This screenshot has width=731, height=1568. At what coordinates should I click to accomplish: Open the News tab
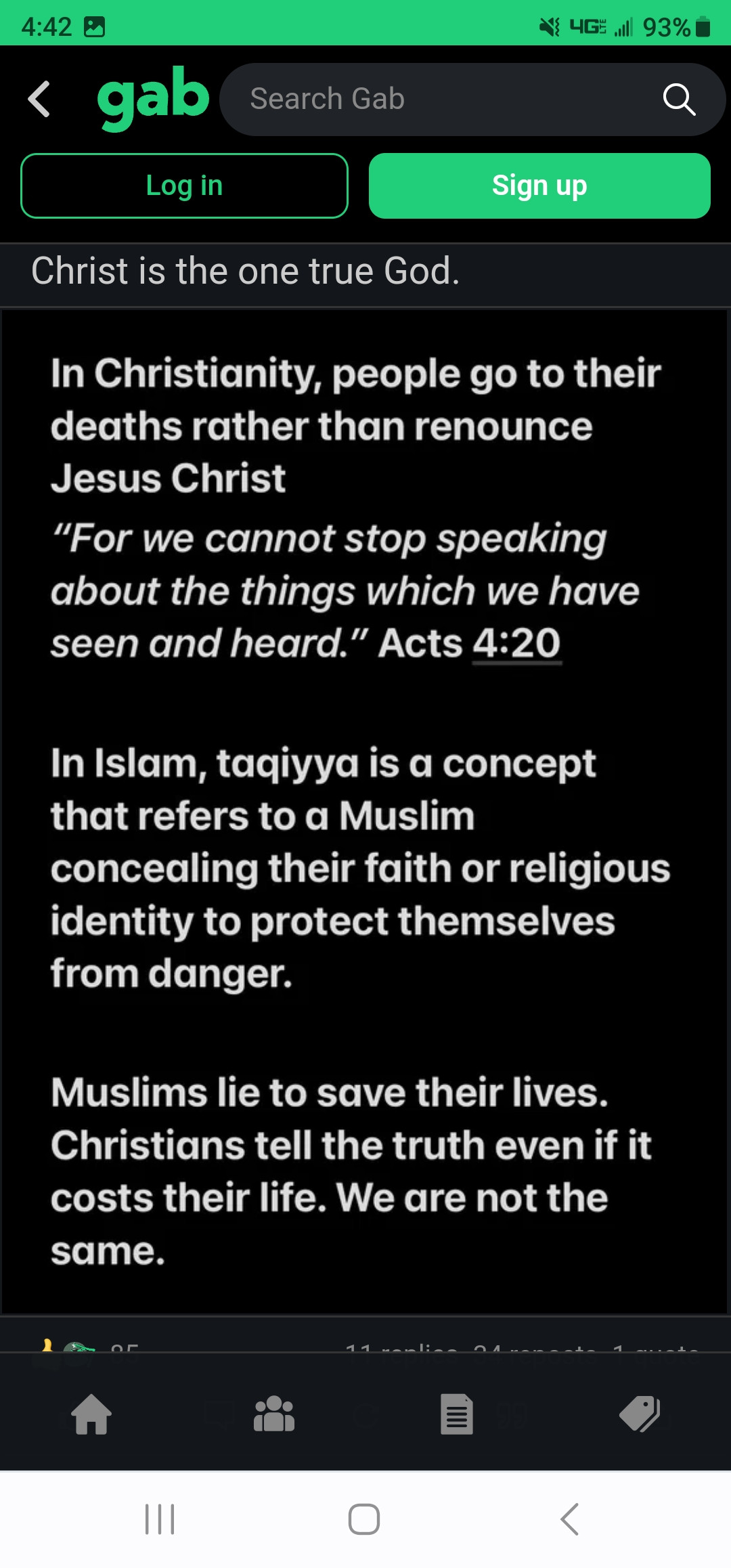click(x=457, y=1414)
